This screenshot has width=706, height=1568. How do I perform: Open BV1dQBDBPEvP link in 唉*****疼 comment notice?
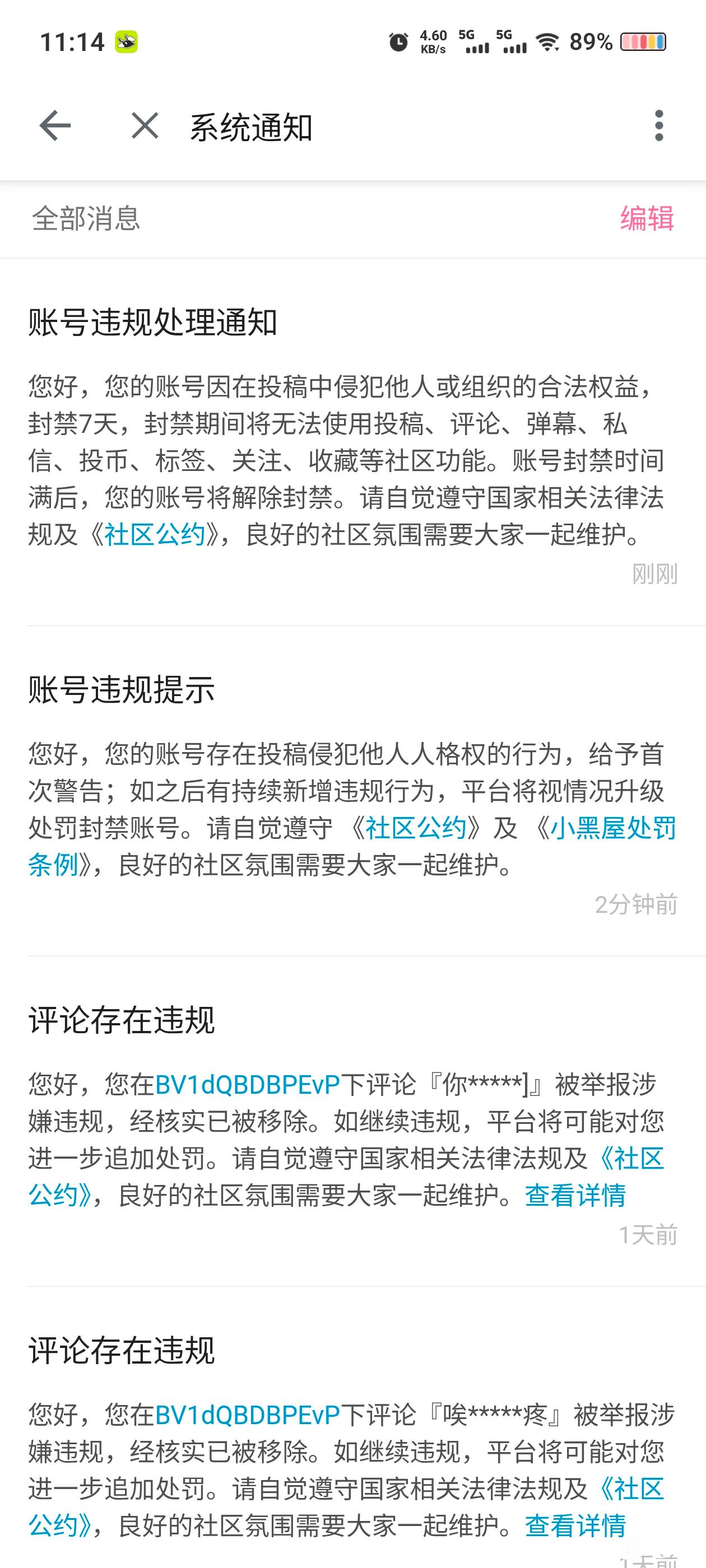click(247, 1415)
